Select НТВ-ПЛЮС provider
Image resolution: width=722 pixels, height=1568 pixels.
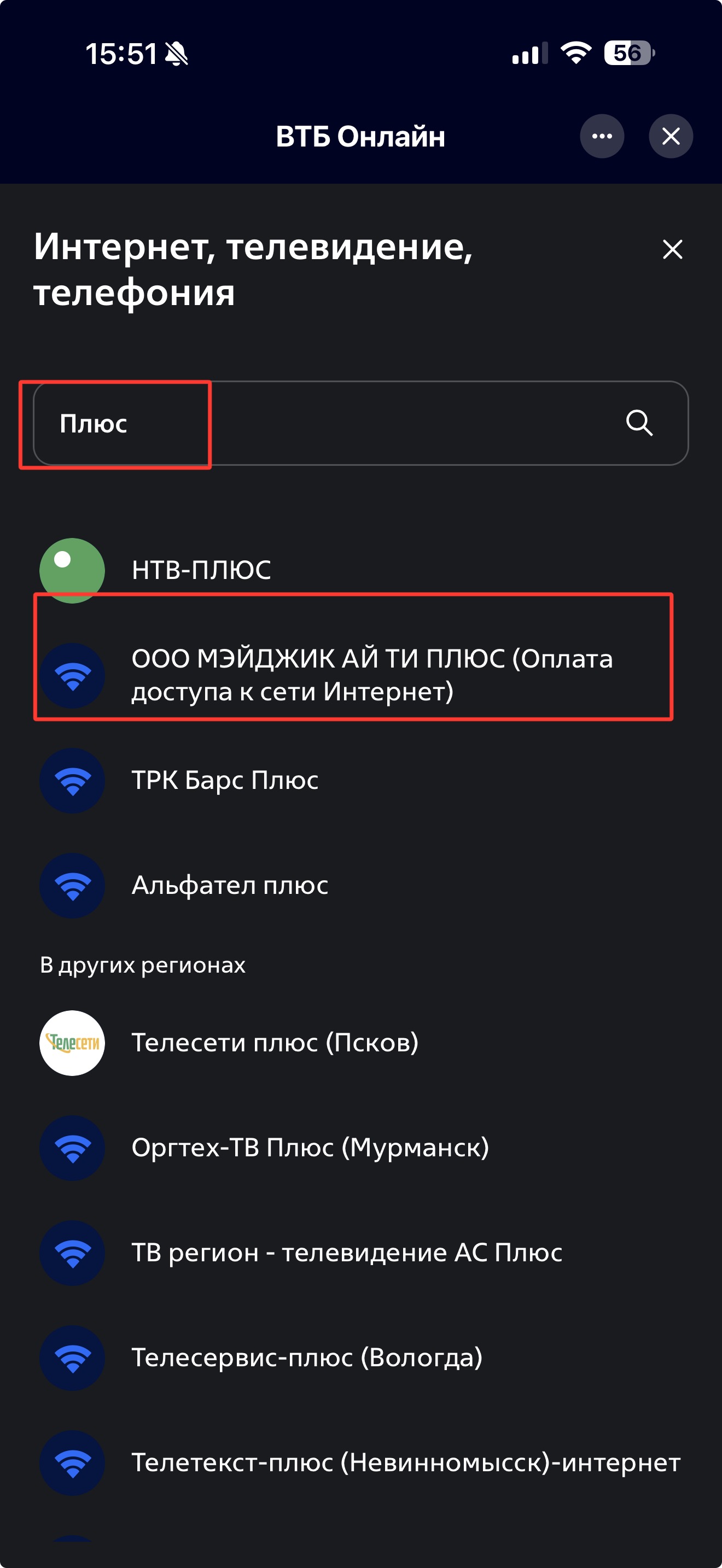pos(201,570)
